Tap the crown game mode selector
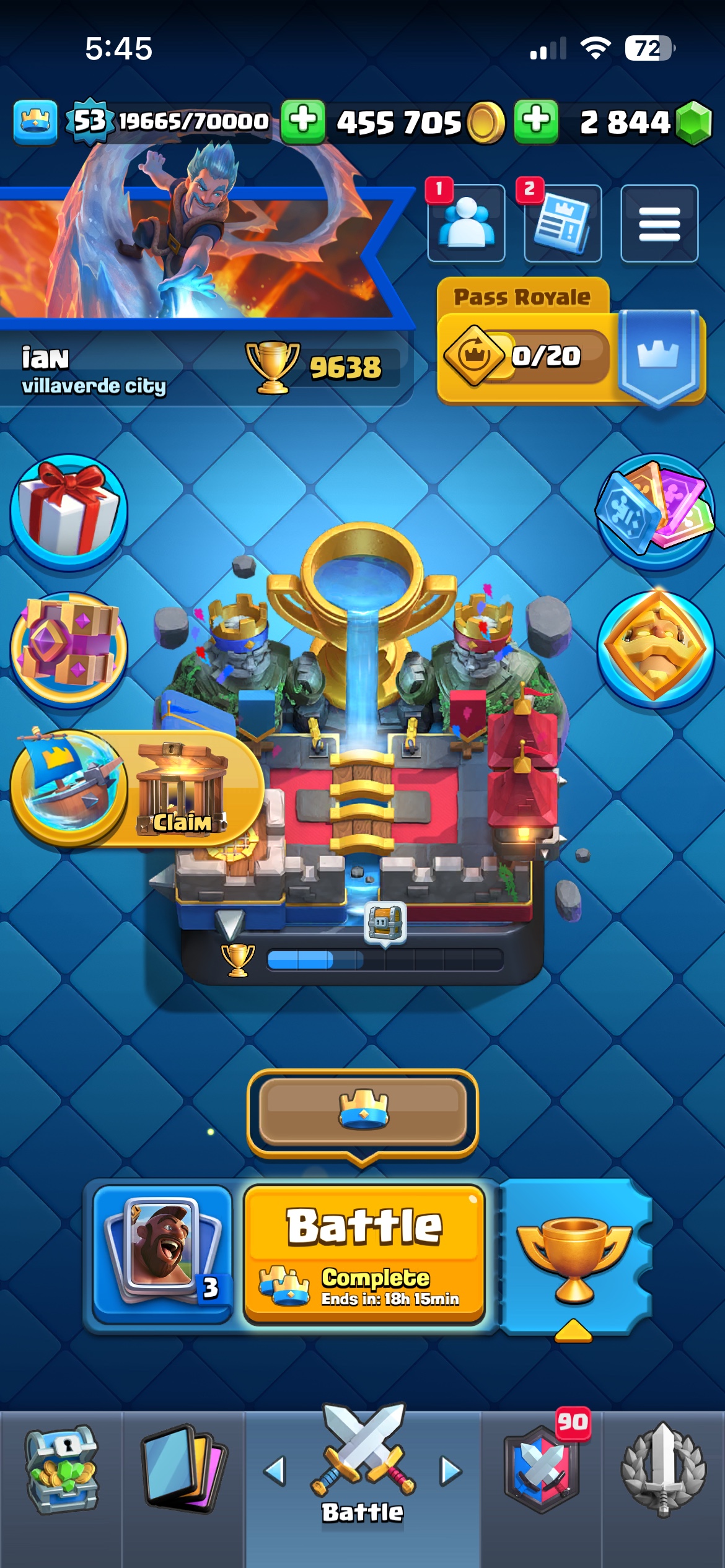The height and width of the screenshot is (1568, 725). tap(362, 1112)
